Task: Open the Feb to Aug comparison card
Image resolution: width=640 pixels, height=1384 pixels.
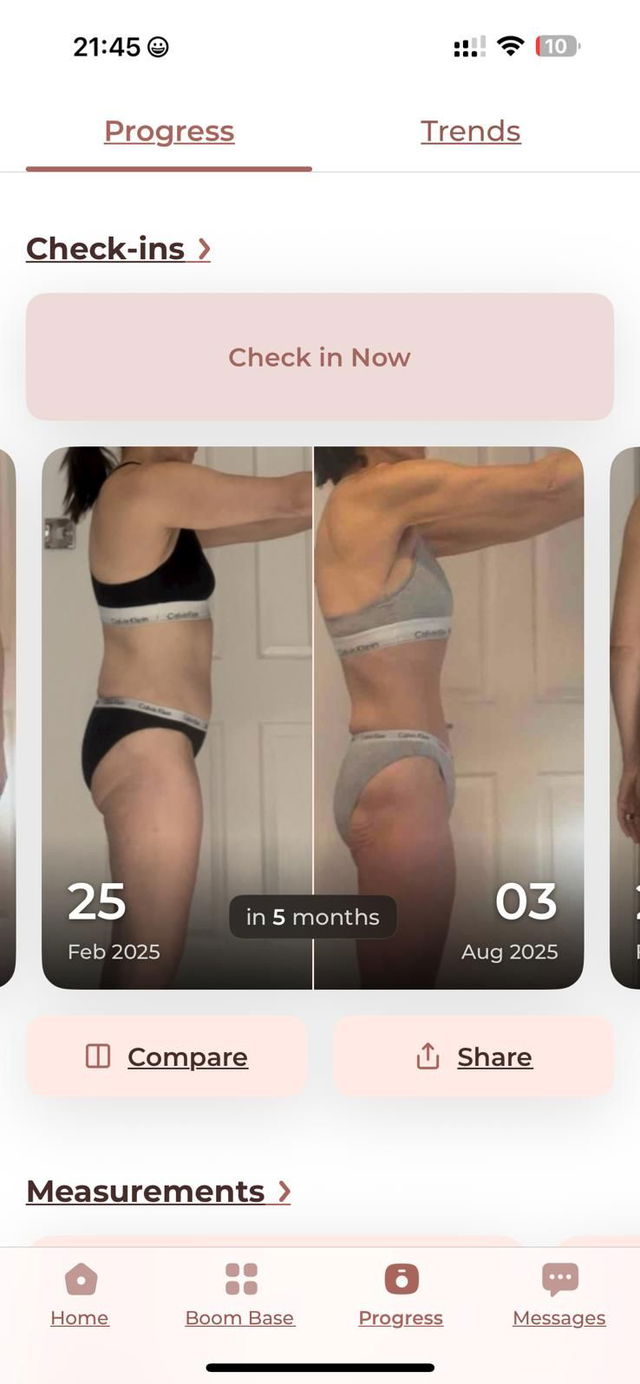Action: 312,717
